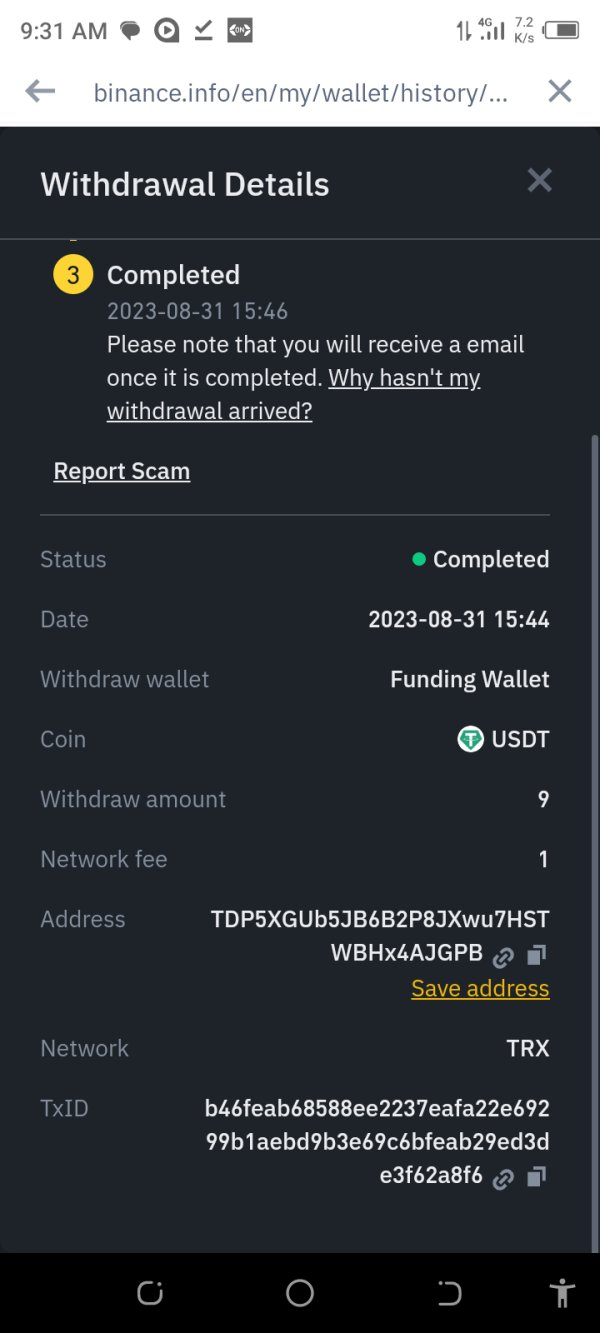The width and height of the screenshot is (600, 1333).
Task: Go to the home screen
Action: click(300, 1293)
